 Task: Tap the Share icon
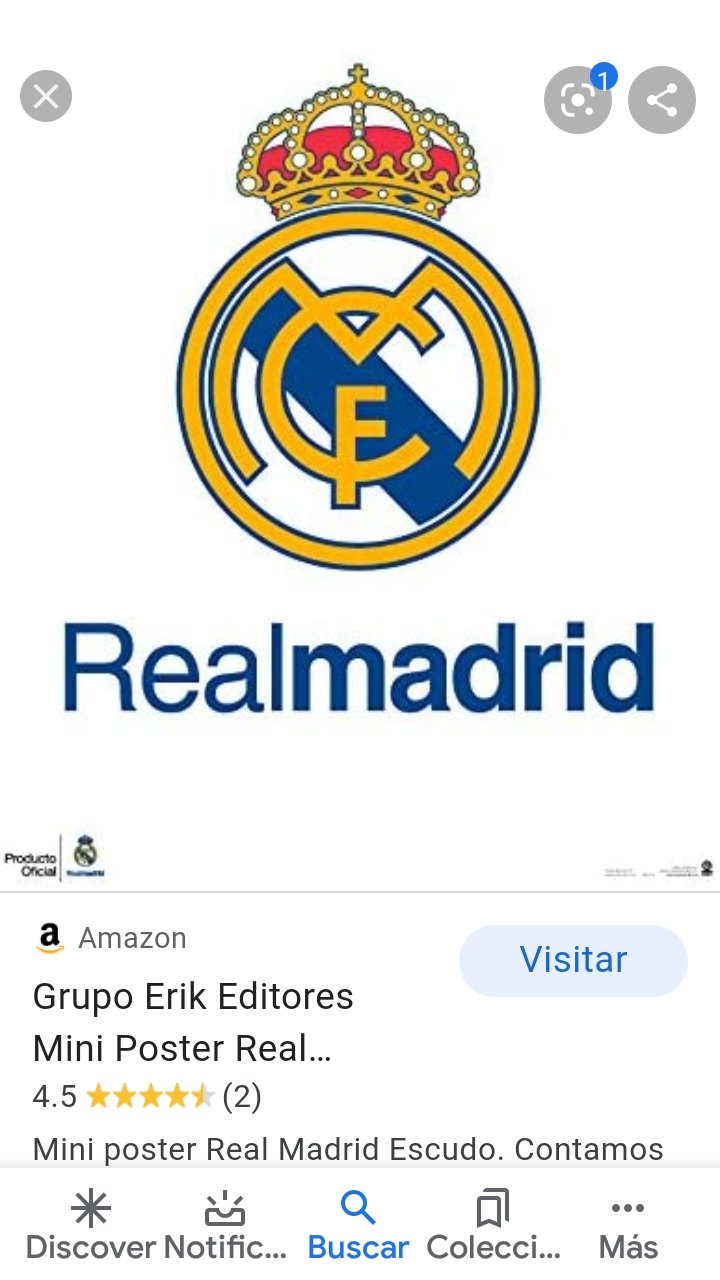click(x=661, y=100)
